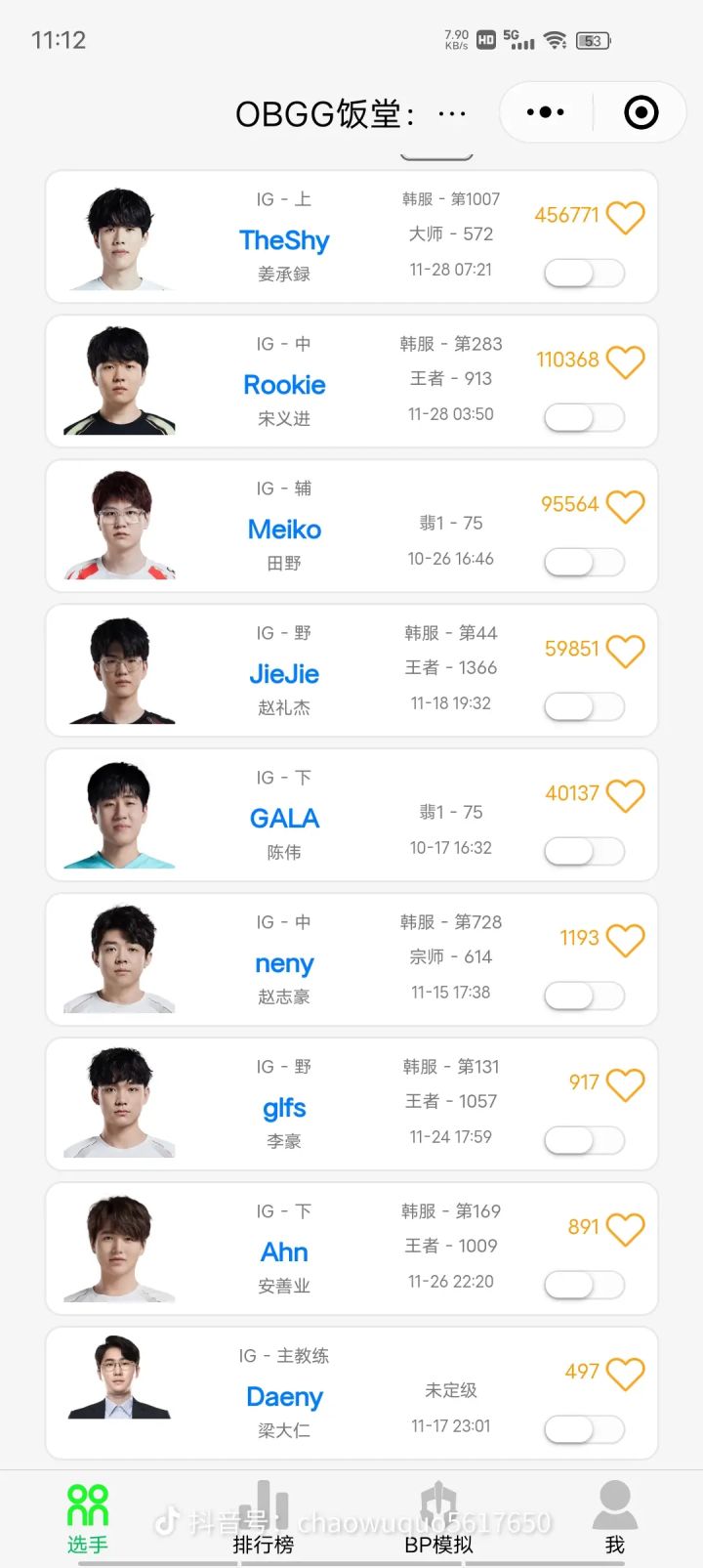Open Rookie's player card
Screen dimensions: 703x1568
click(351, 381)
